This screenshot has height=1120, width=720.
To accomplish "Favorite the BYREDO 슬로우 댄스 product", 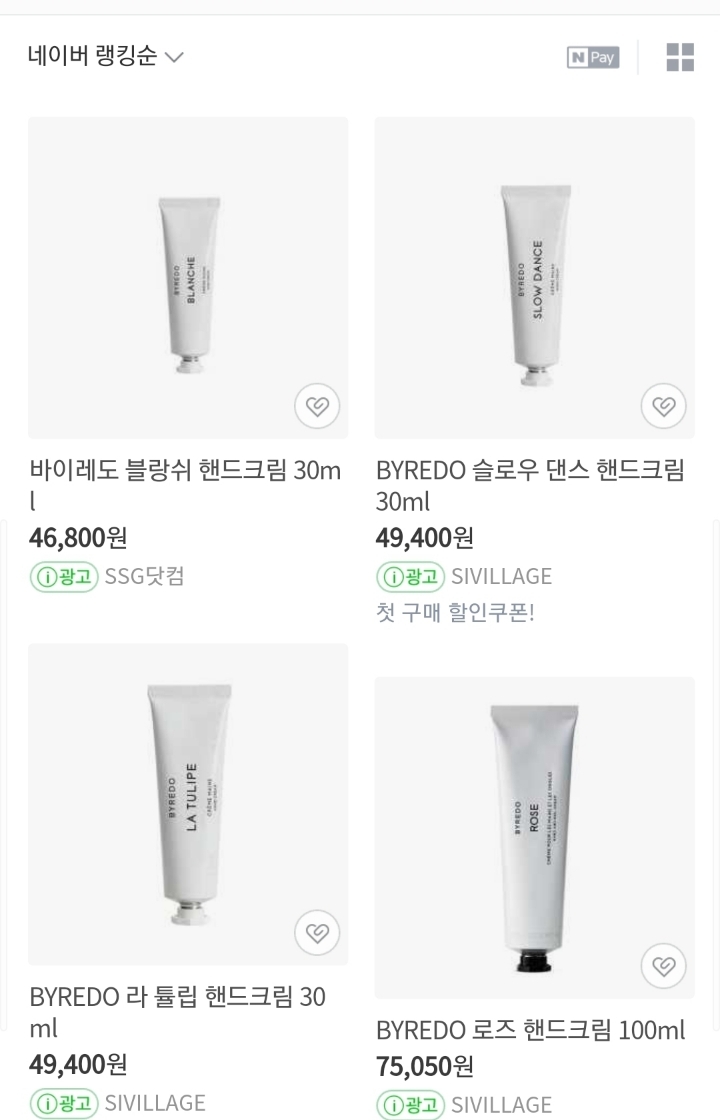I will [663, 406].
